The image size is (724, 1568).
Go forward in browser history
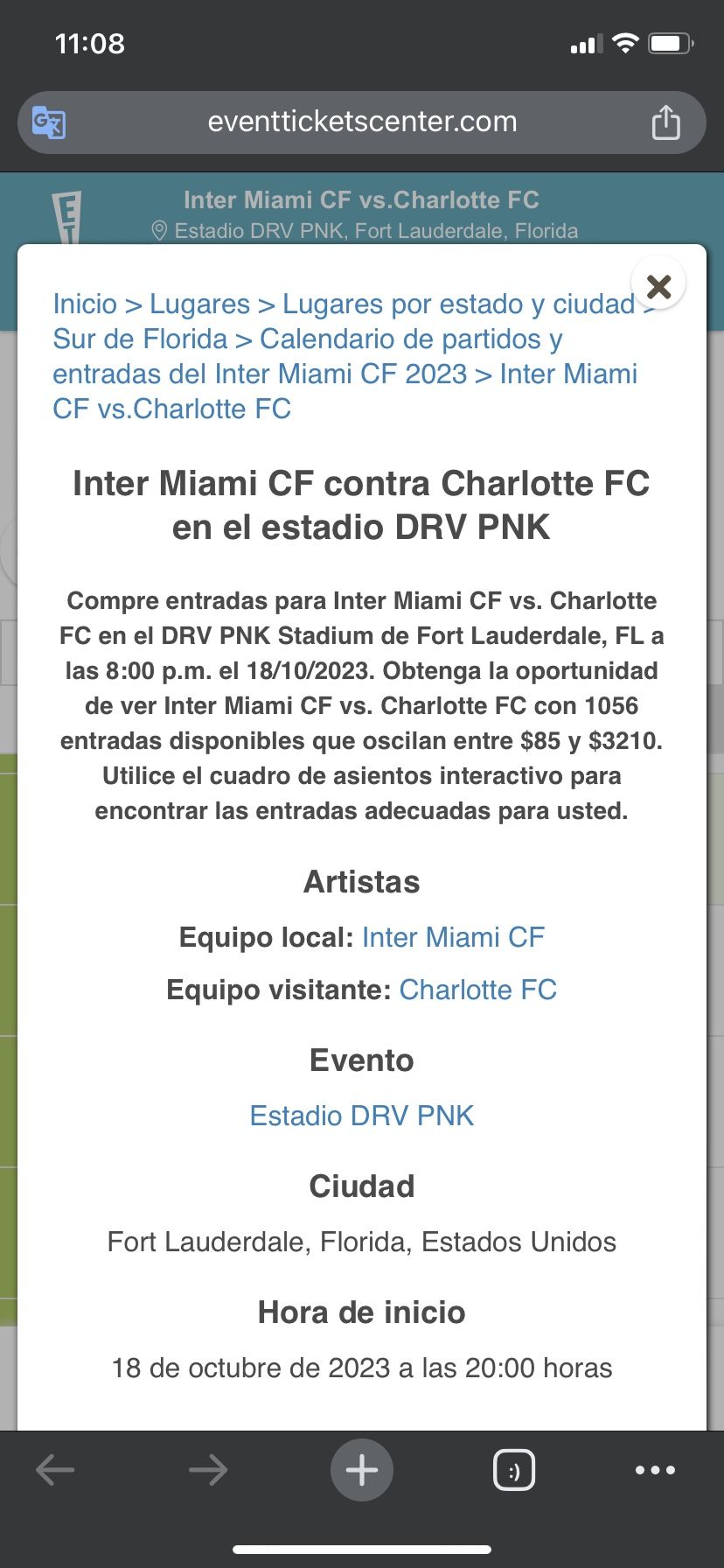tap(208, 1470)
